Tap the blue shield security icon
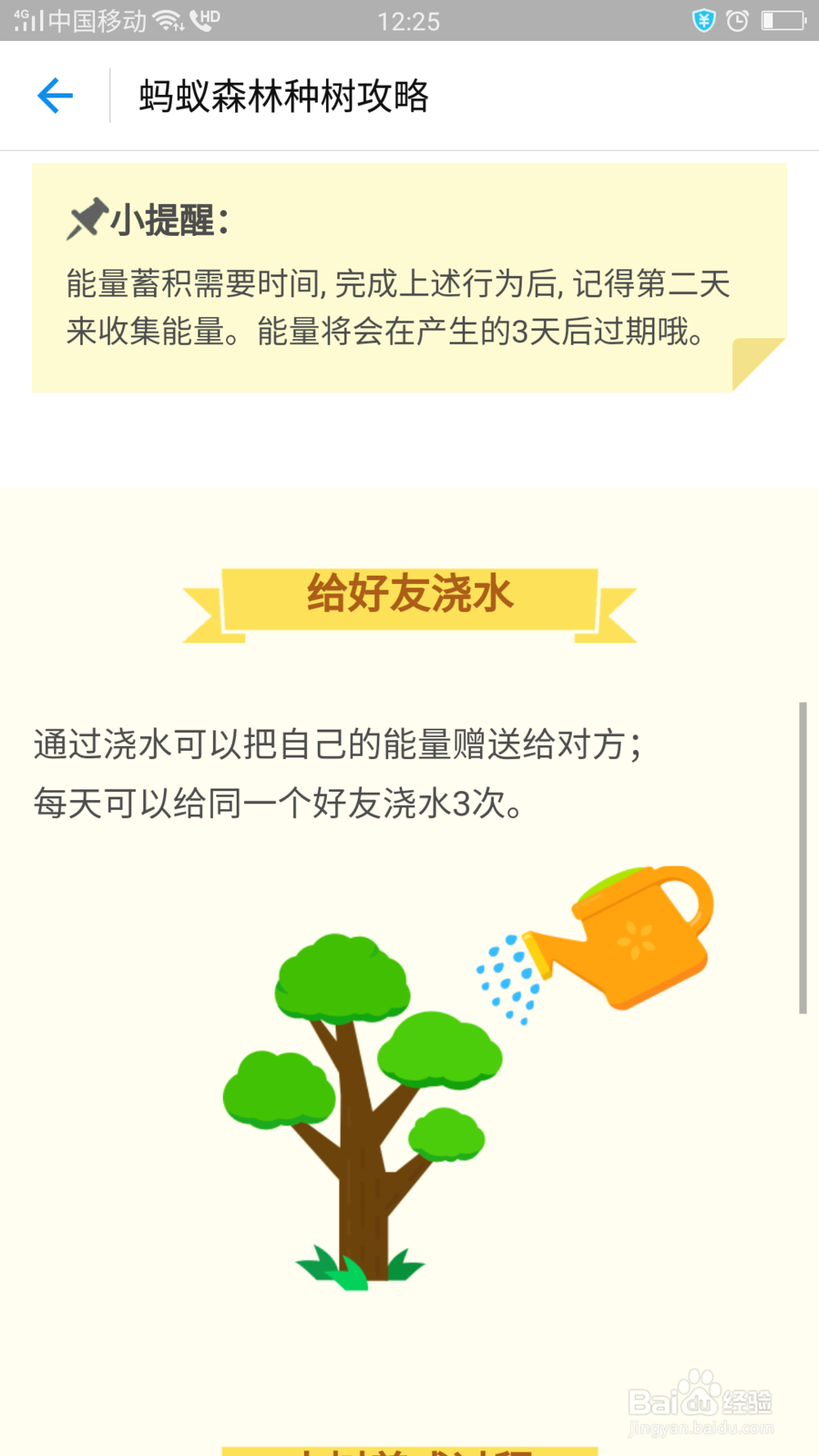 [704, 18]
